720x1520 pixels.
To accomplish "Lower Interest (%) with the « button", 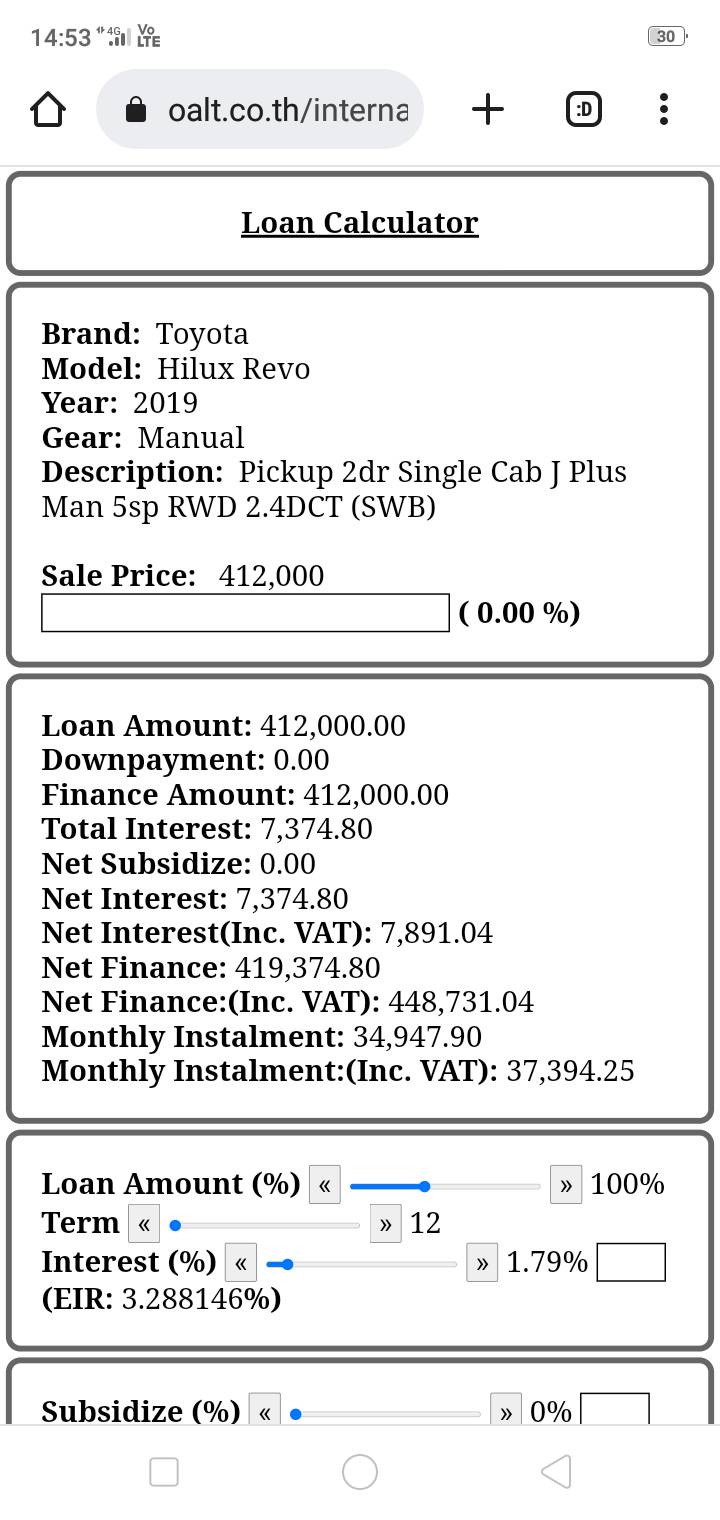I will (241, 1263).
